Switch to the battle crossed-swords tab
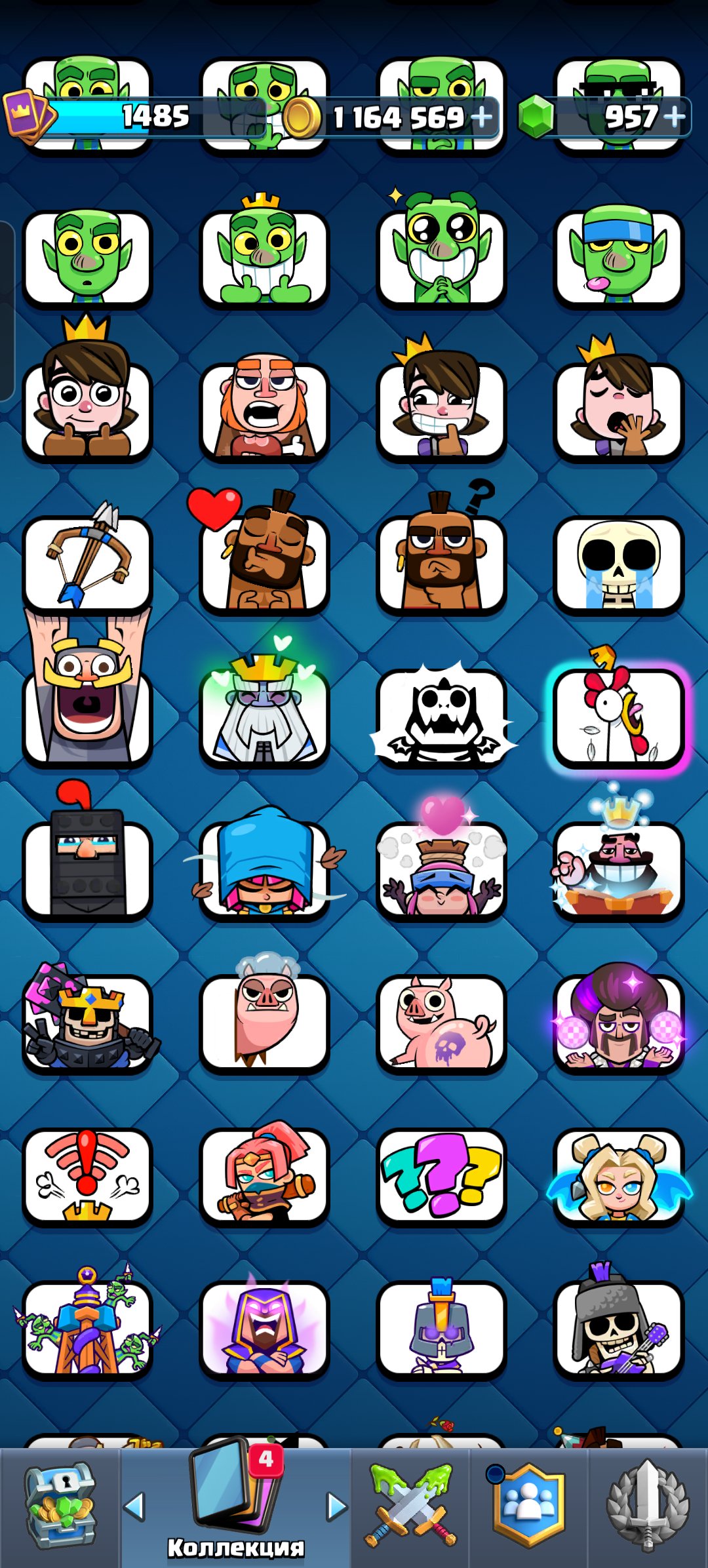The image size is (708, 1568). [411, 1507]
